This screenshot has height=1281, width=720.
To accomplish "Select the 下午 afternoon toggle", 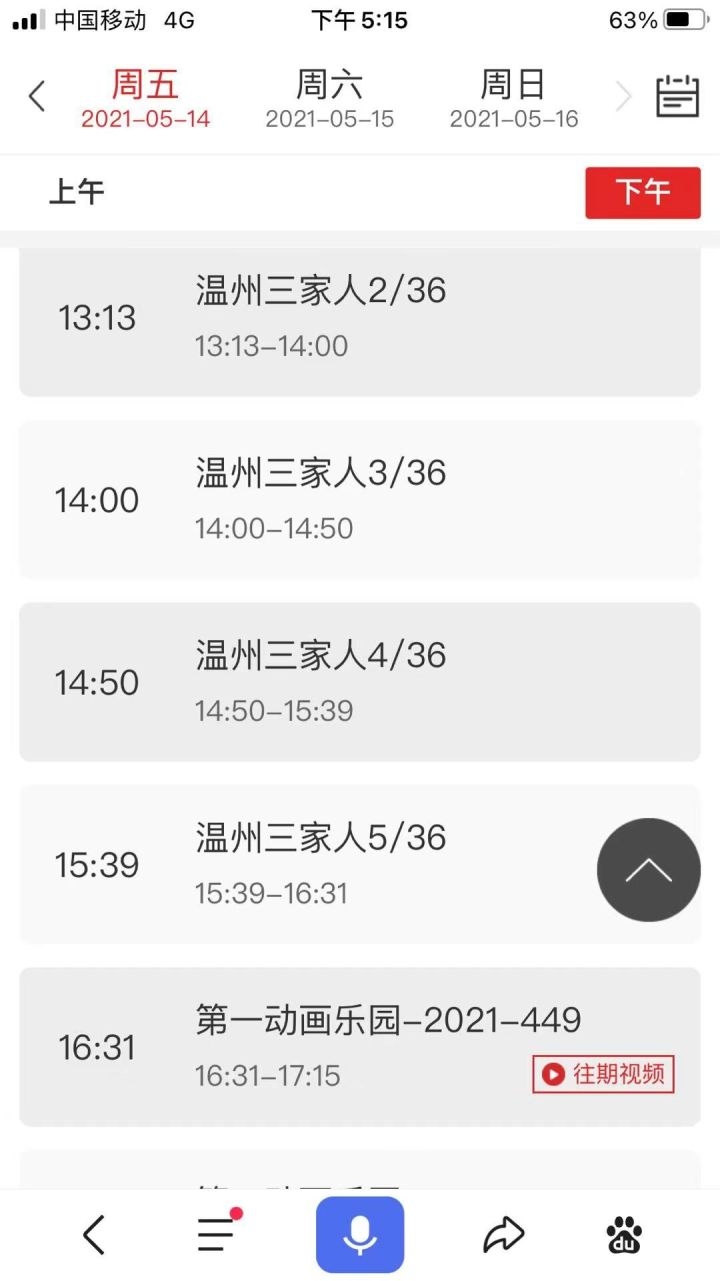I will click(x=643, y=192).
